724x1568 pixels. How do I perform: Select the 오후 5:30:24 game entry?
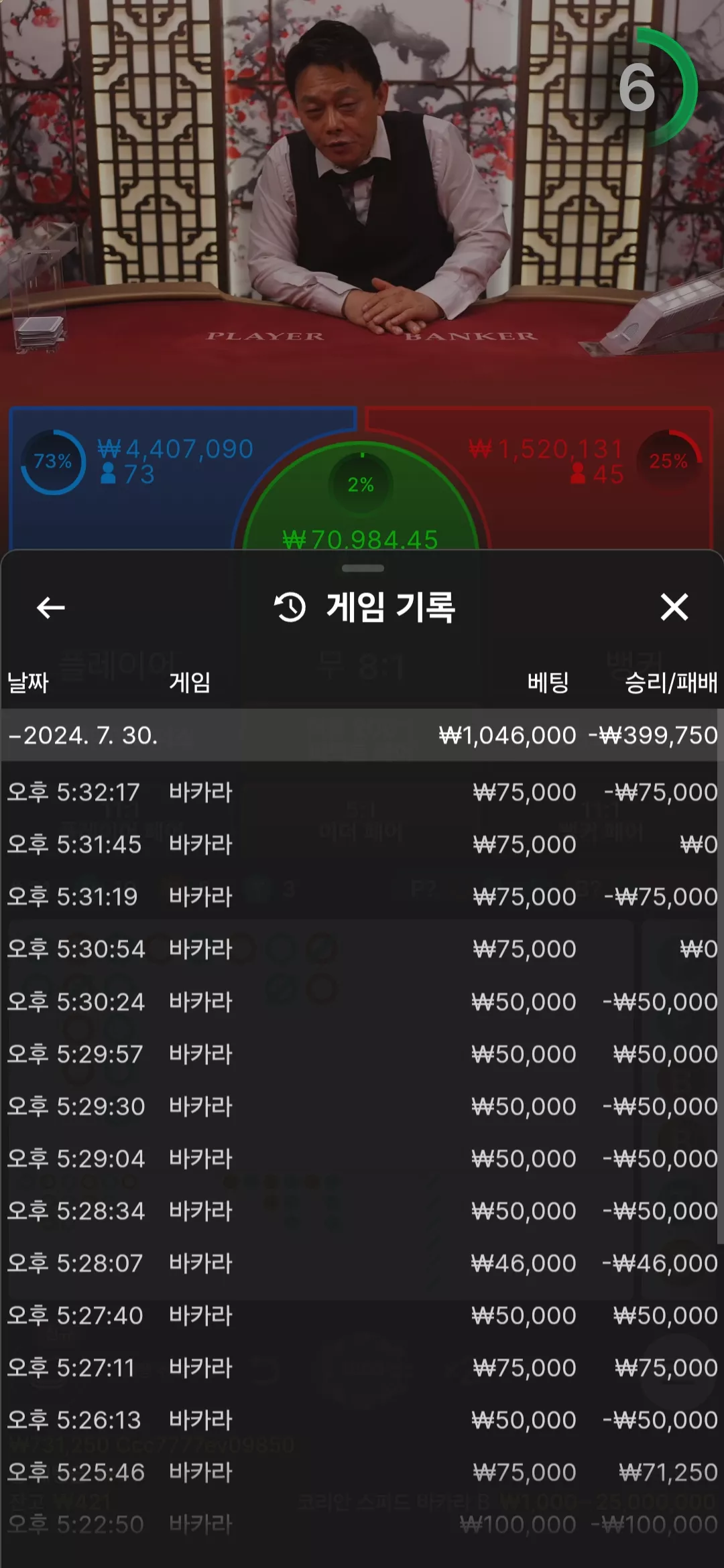[362, 1002]
